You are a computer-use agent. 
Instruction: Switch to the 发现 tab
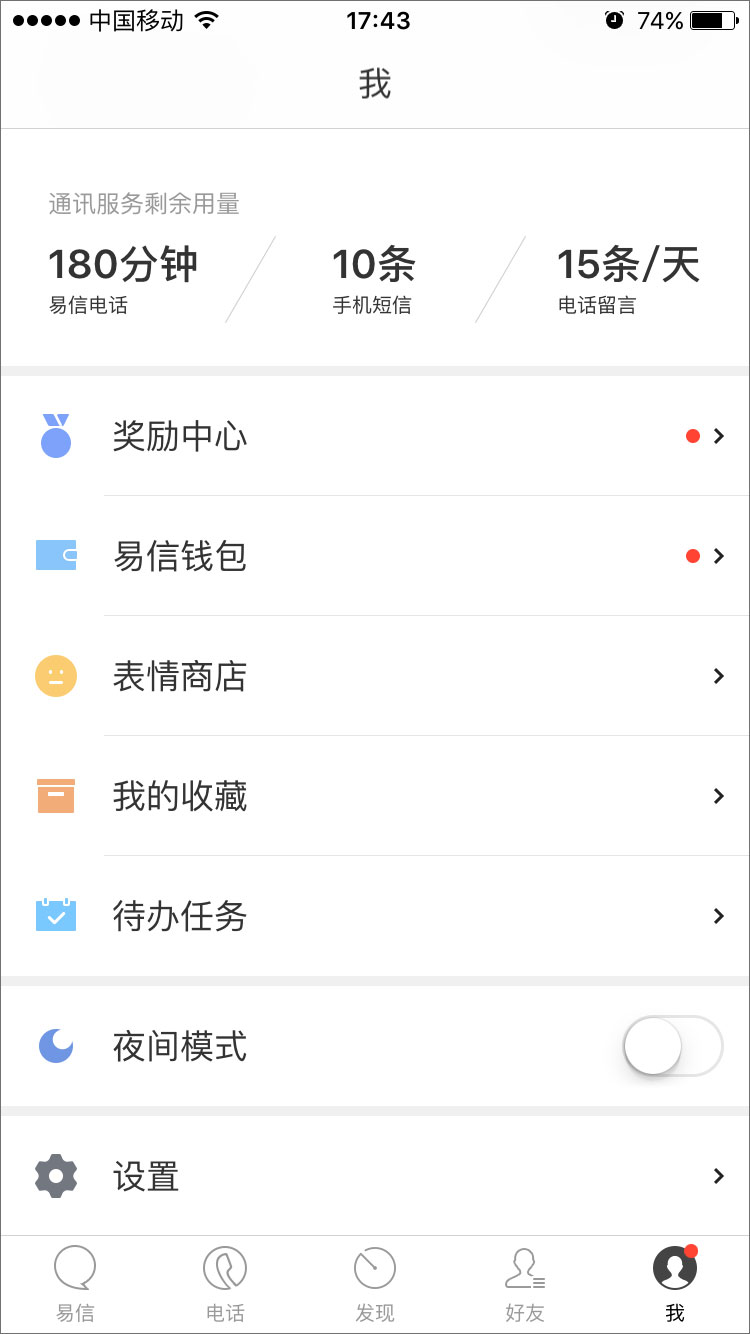[x=375, y=1284]
